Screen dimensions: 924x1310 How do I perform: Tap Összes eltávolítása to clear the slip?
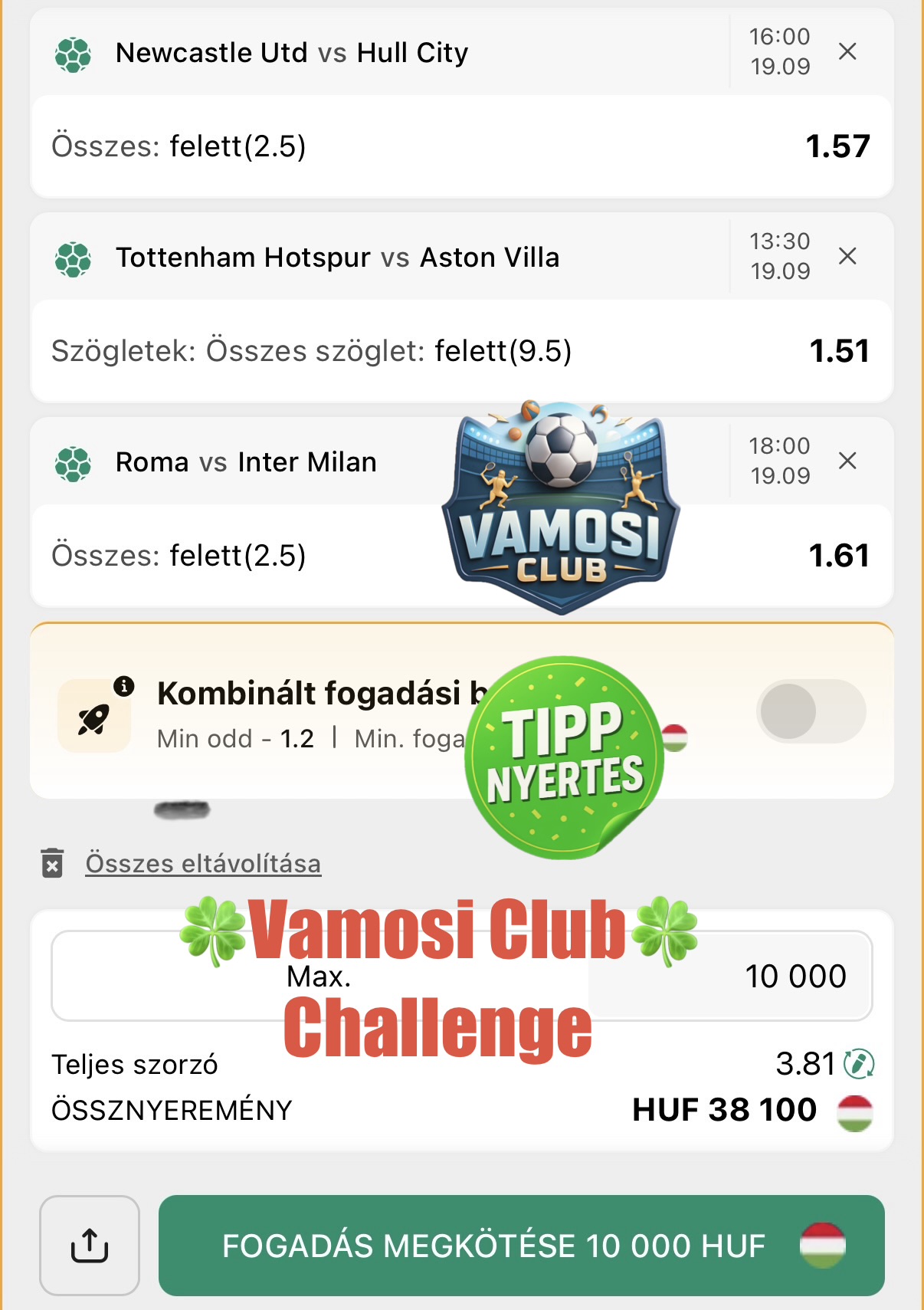point(203,864)
